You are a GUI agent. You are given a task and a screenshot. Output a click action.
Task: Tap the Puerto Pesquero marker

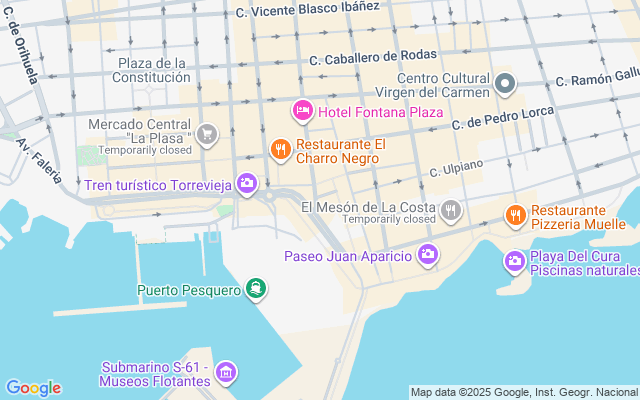[x=256, y=289]
